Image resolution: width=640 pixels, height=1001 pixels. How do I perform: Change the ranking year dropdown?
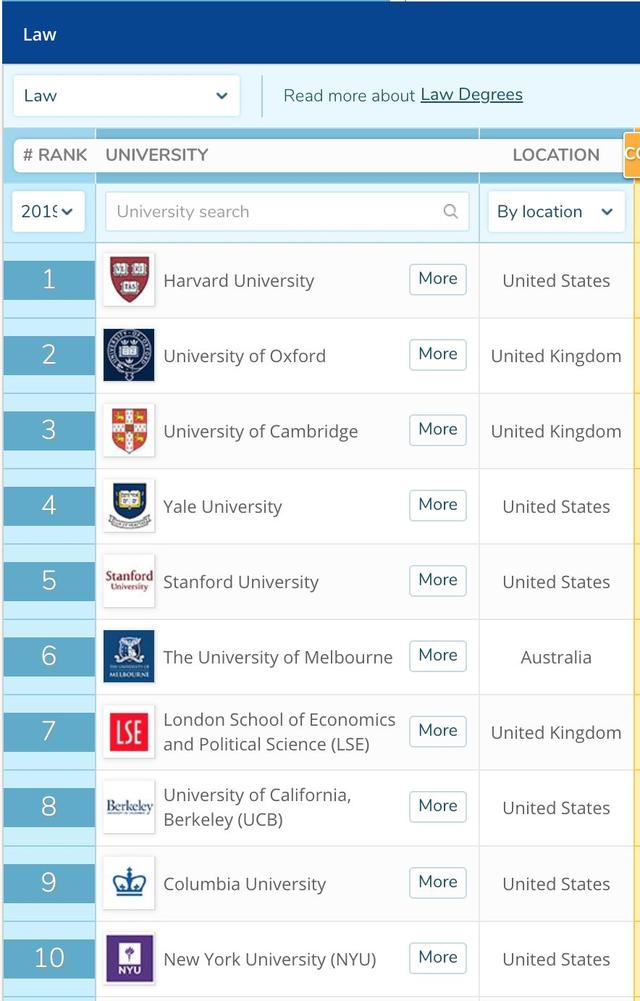click(48, 212)
